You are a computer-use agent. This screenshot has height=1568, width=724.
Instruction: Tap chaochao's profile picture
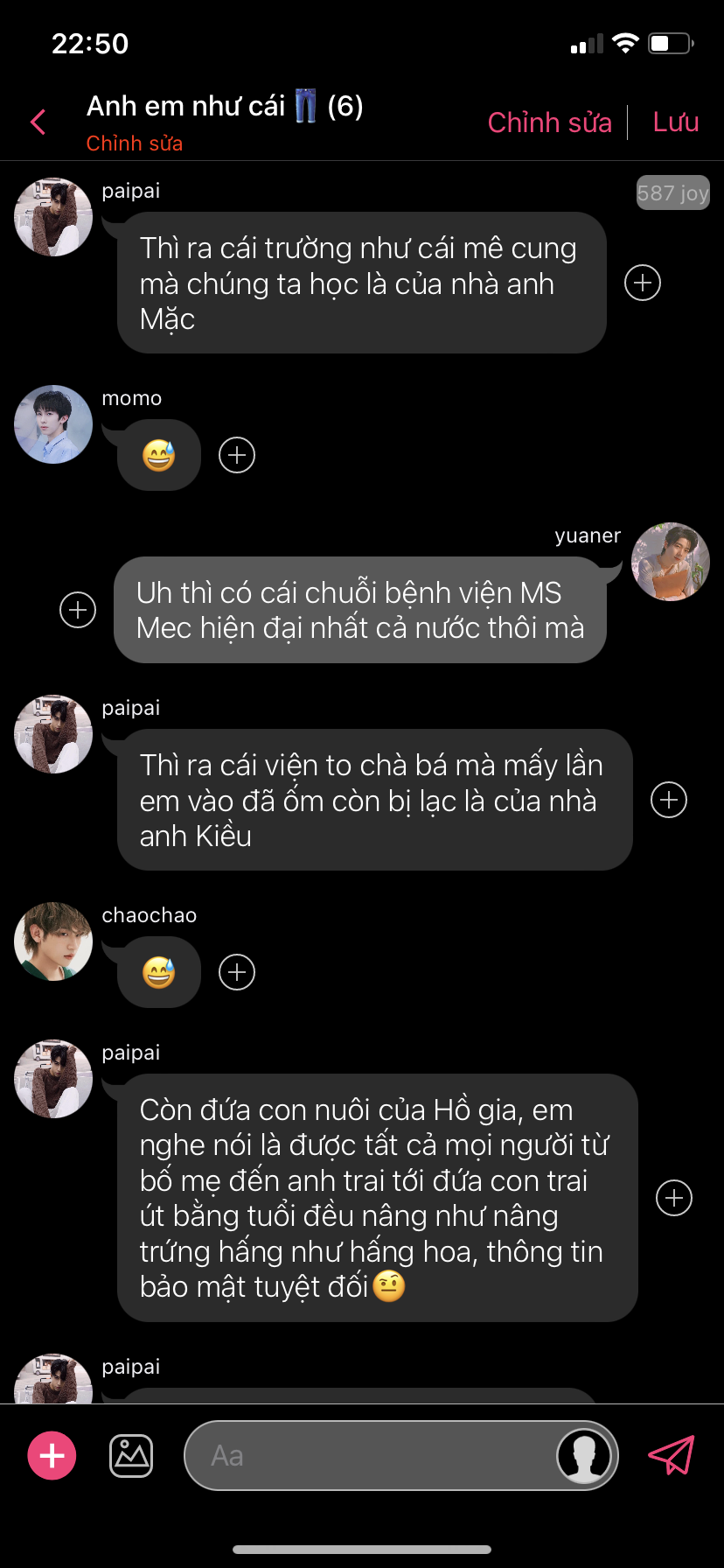53,941
